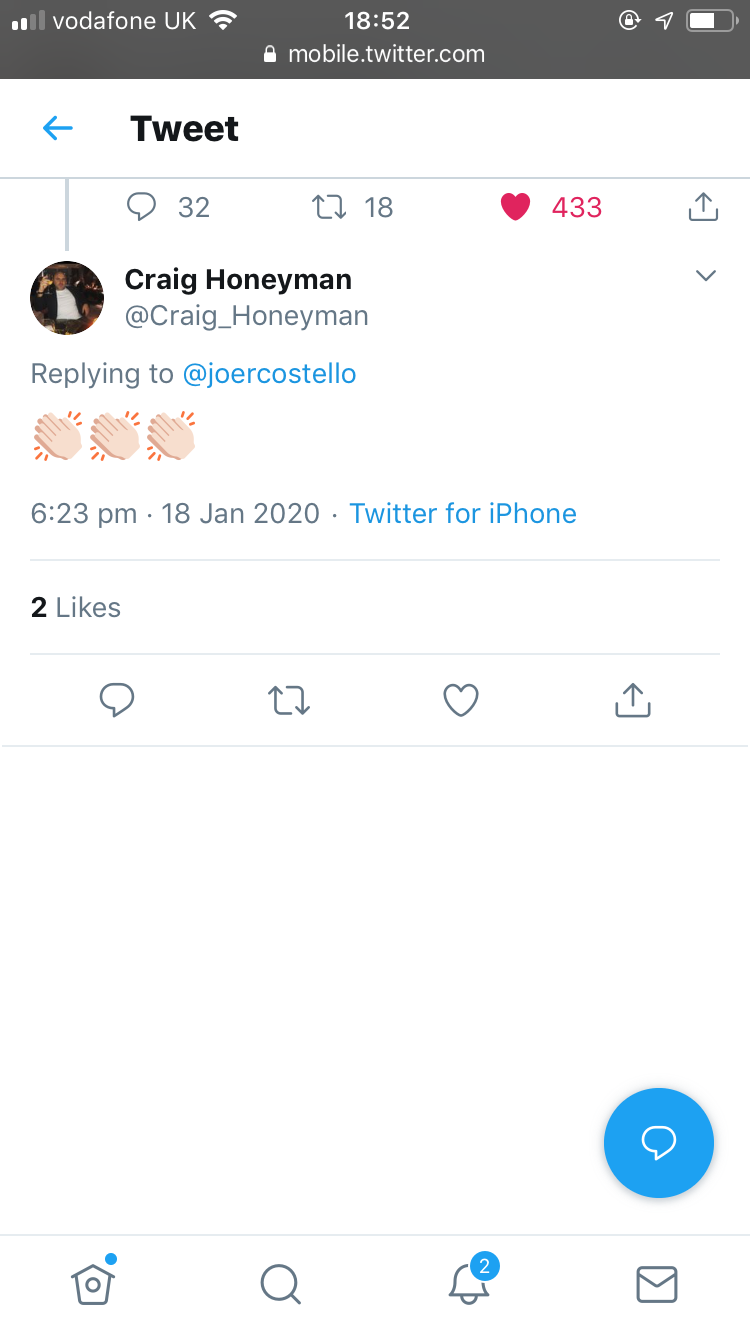Share Craig Honeyman's tweet
The image size is (750, 1334).
point(632,700)
